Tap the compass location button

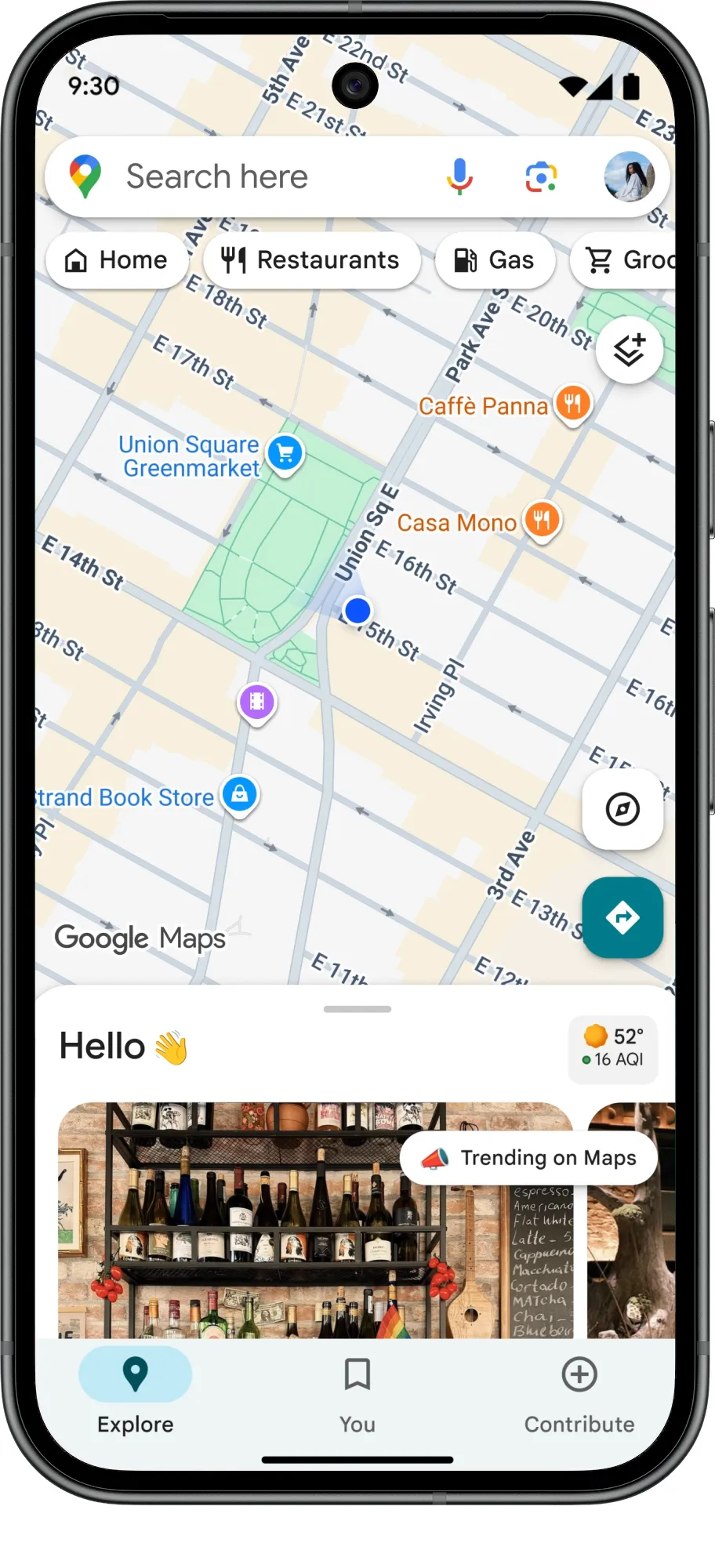tap(622, 809)
